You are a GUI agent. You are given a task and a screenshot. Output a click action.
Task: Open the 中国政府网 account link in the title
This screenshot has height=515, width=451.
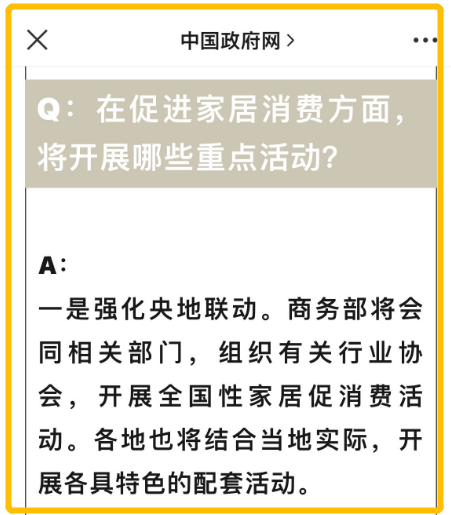pos(237,41)
